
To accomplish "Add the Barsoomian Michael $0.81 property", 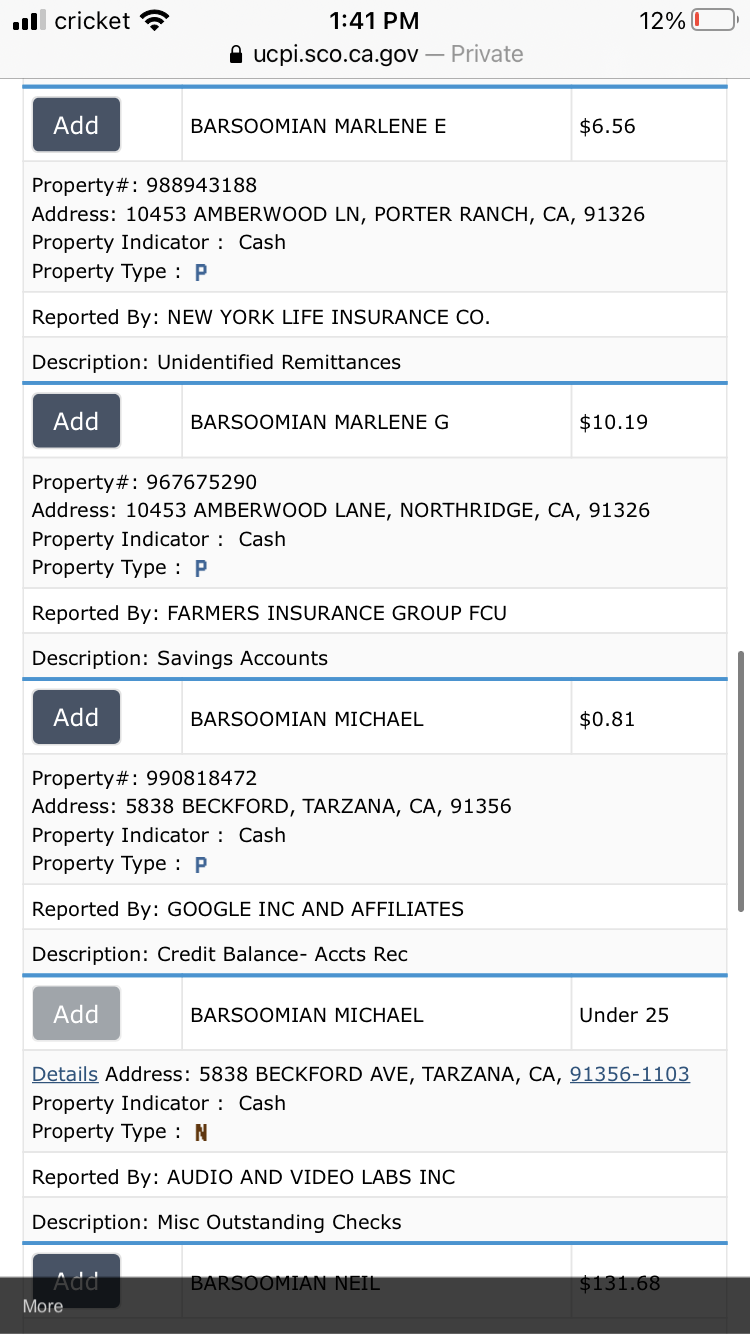I will click(76, 717).
